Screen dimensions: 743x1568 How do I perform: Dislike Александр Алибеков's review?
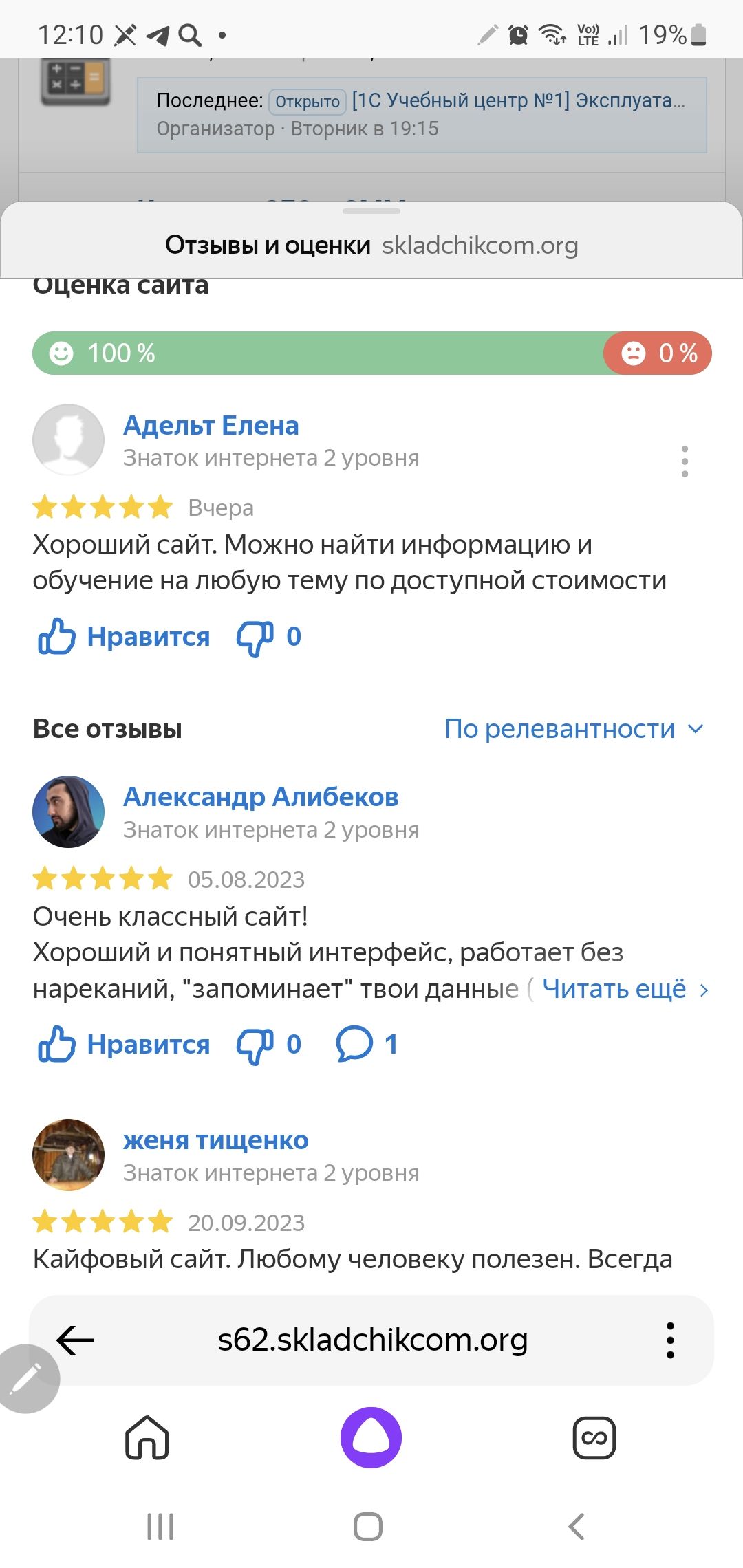269,1045
